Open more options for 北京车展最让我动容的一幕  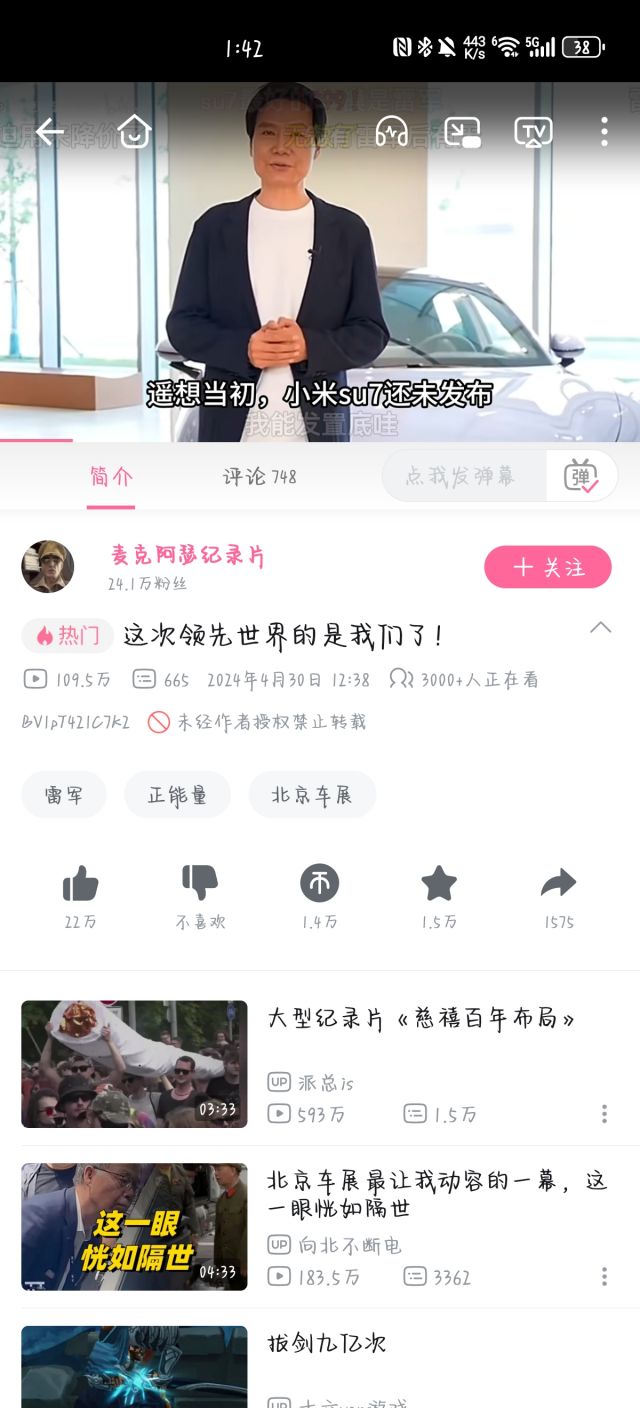604,1277
